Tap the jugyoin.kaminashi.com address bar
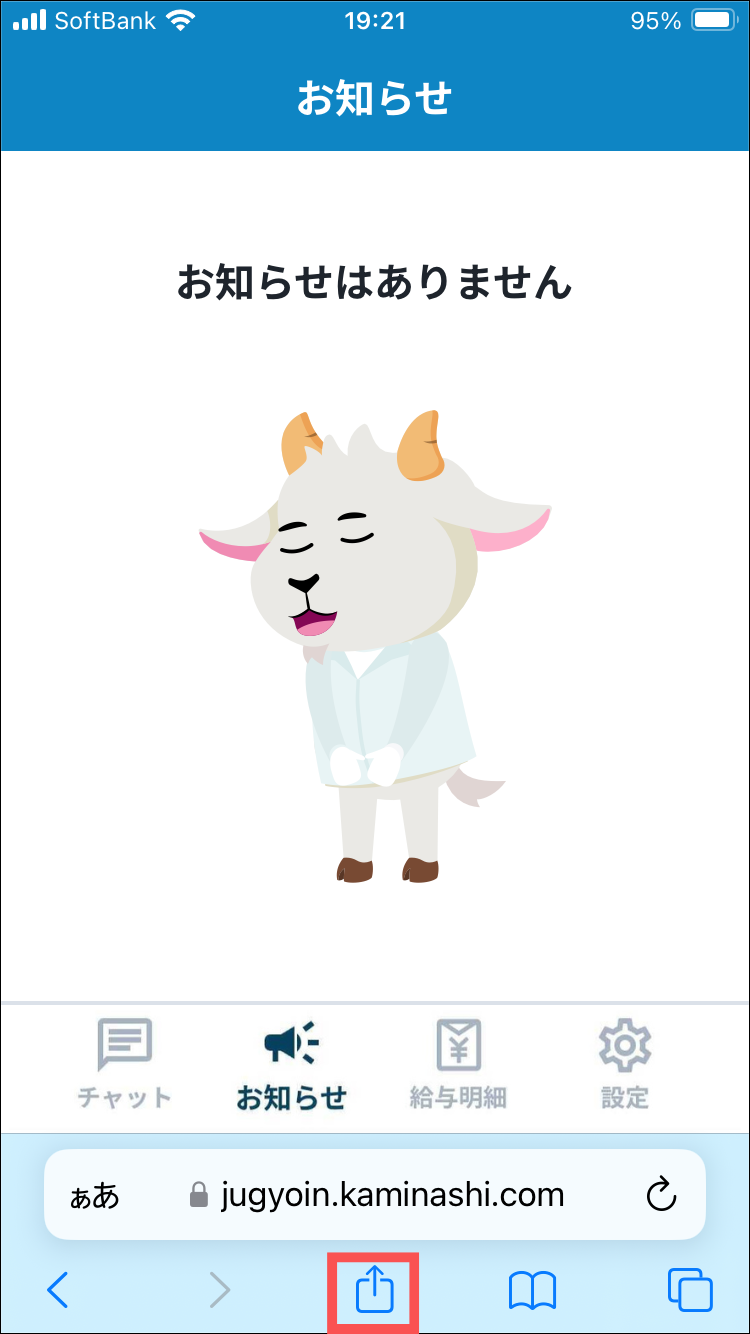Viewport: 750px width, 1334px height. (x=390, y=1195)
